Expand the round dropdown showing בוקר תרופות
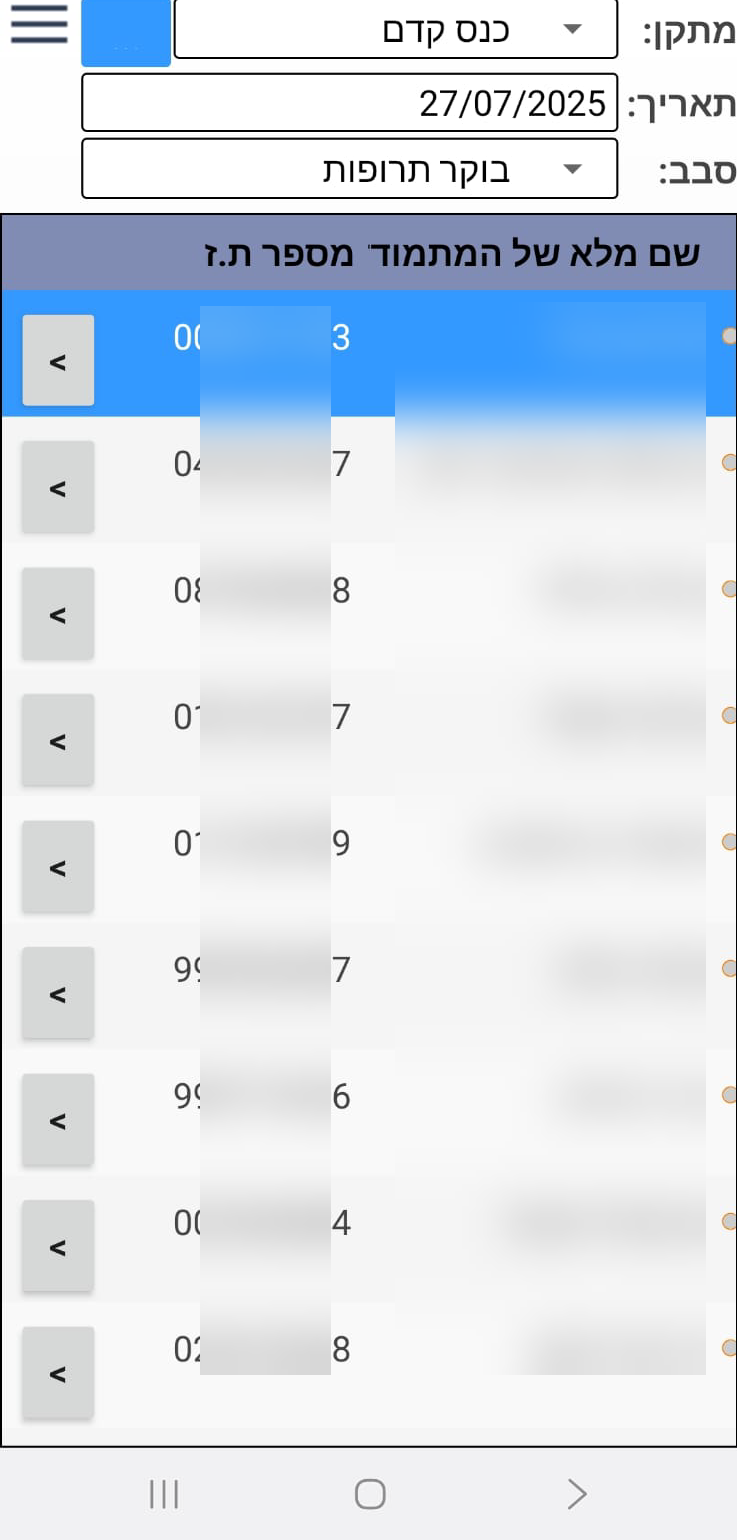This screenshot has height=1540, width=737. tap(349, 170)
